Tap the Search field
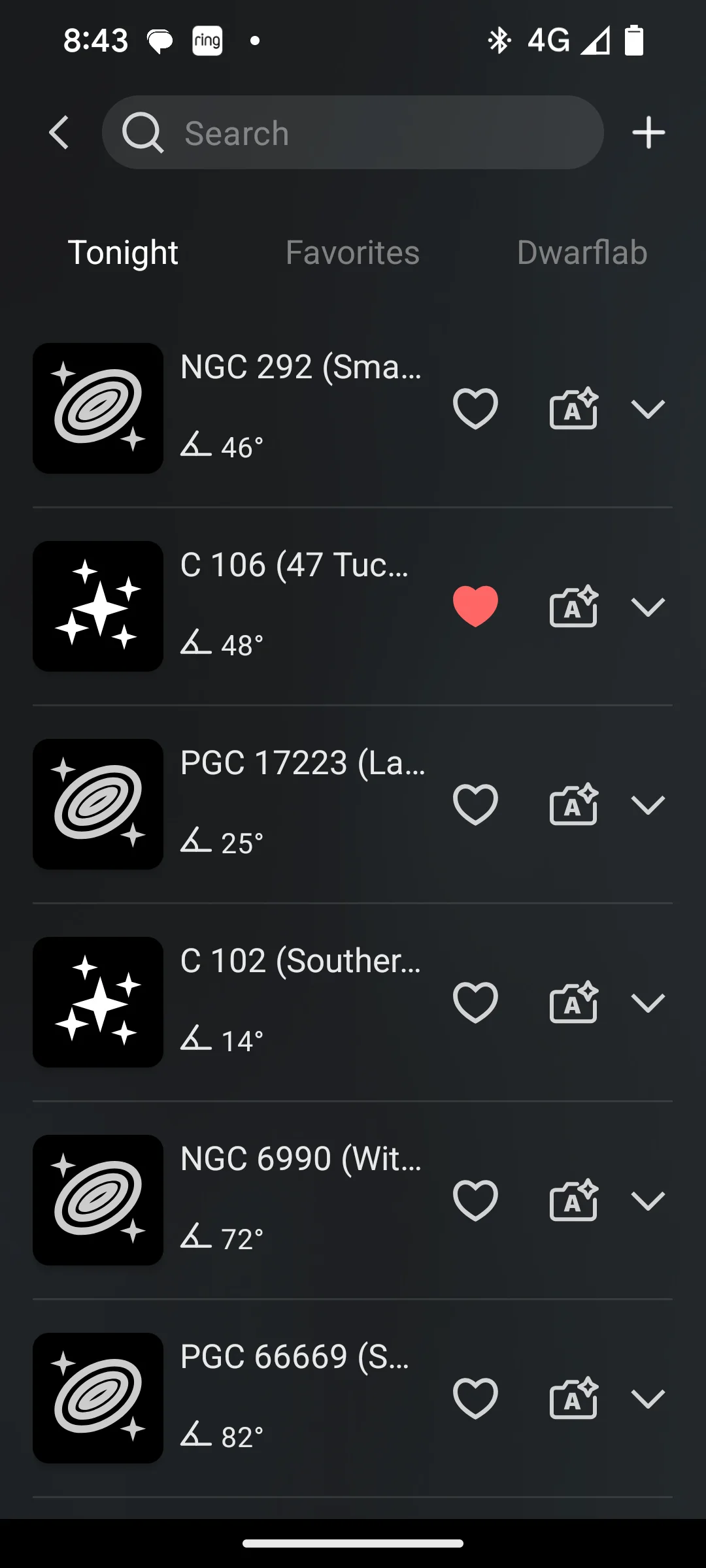The image size is (706, 1568). pos(353,133)
